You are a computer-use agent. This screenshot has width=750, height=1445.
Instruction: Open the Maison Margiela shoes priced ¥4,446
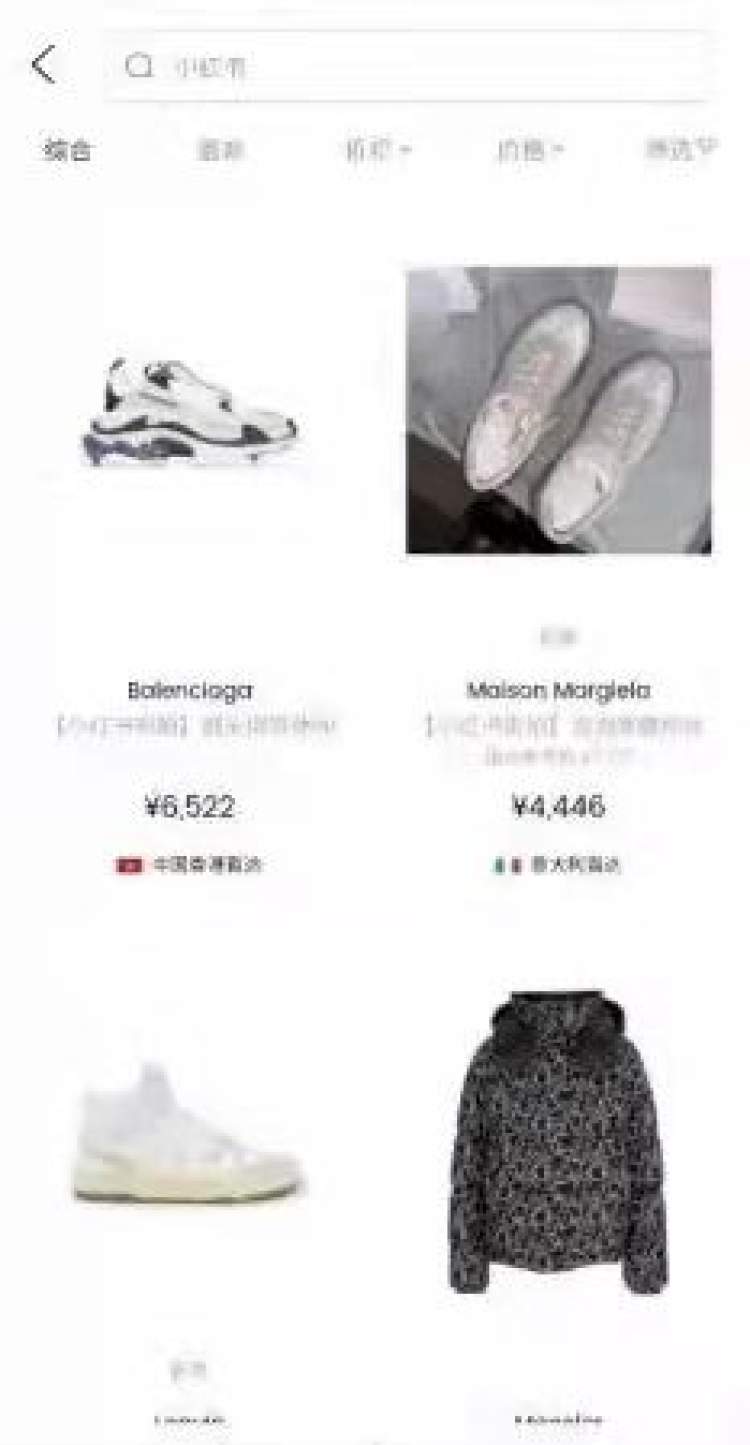pos(558,410)
